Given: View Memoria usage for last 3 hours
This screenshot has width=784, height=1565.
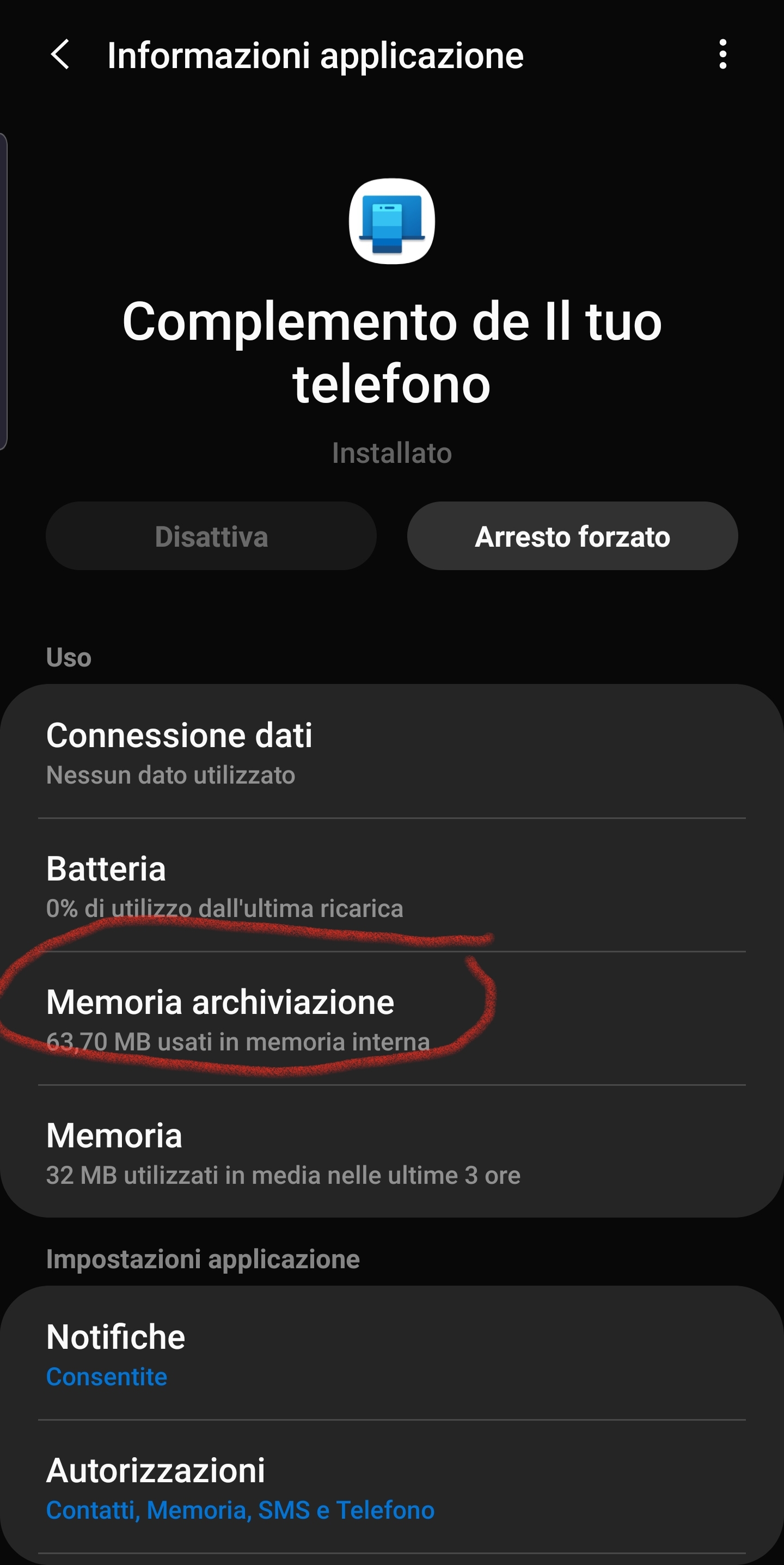Looking at the screenshot, I should click(391, 1152).
